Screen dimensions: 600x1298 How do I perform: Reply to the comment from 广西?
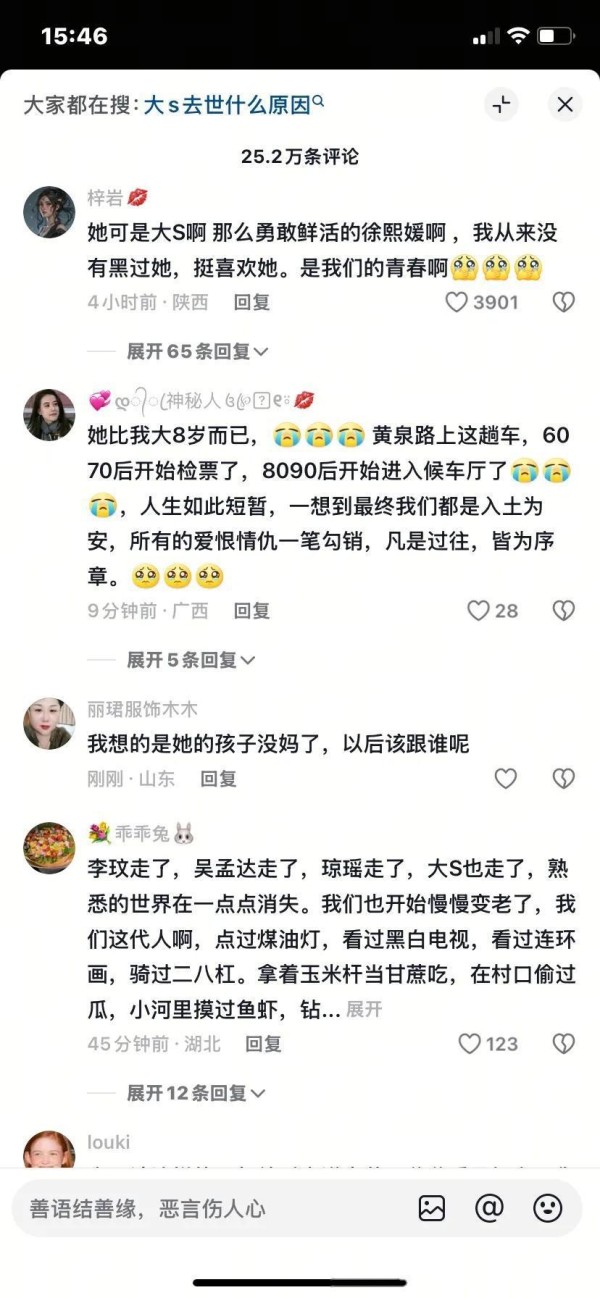252,610
